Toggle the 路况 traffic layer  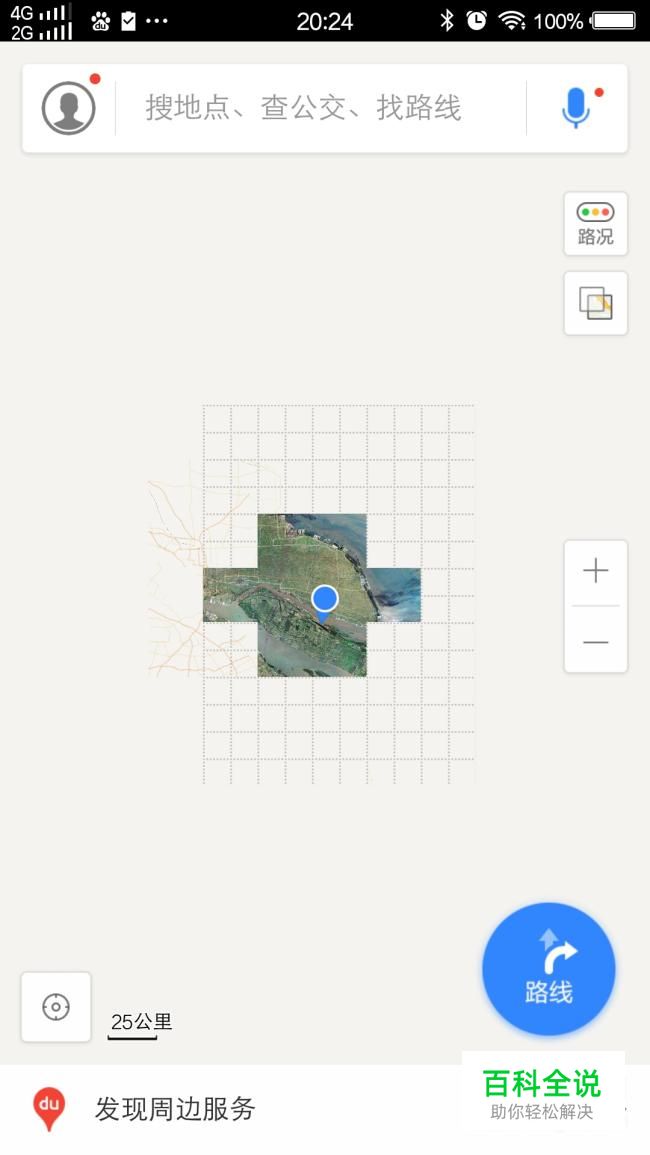(595, 224)
